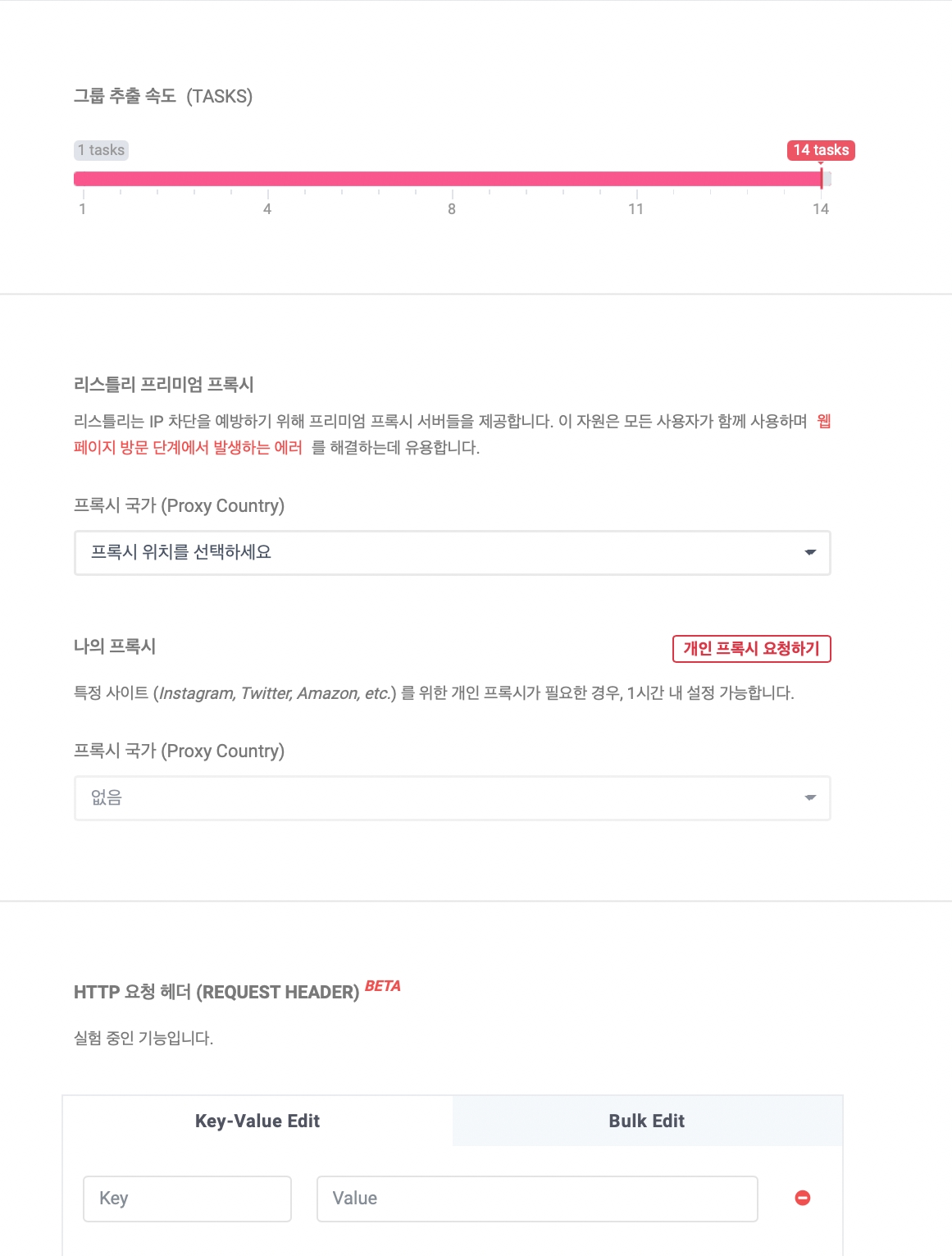Image resolution: width=952 pixels, height=1256 pixels.
Task: Expand the 나의 프록시 country dropdown showing 없음
Action: (x=452, y=798)
